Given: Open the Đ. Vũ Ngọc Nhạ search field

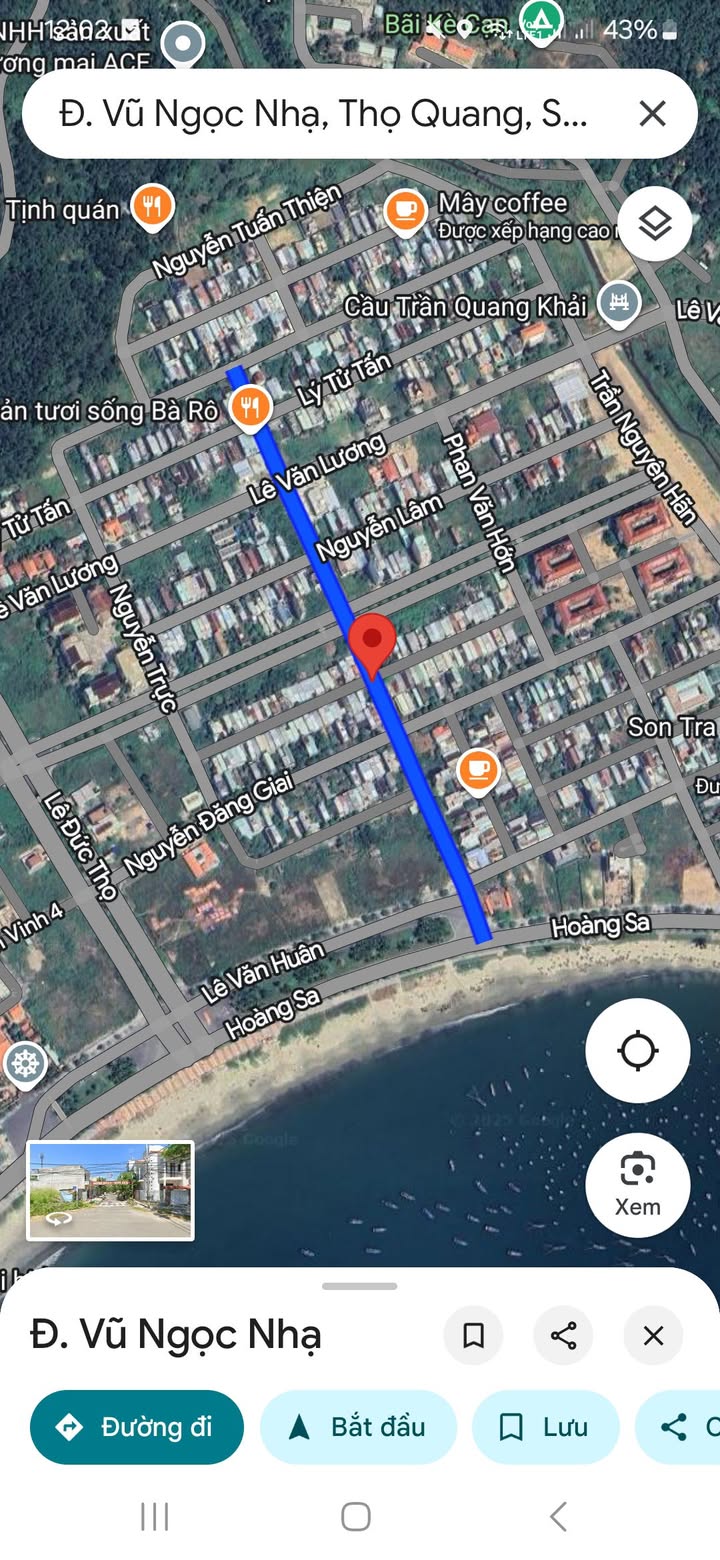Looking at the screenshot, I should [320, 115].
